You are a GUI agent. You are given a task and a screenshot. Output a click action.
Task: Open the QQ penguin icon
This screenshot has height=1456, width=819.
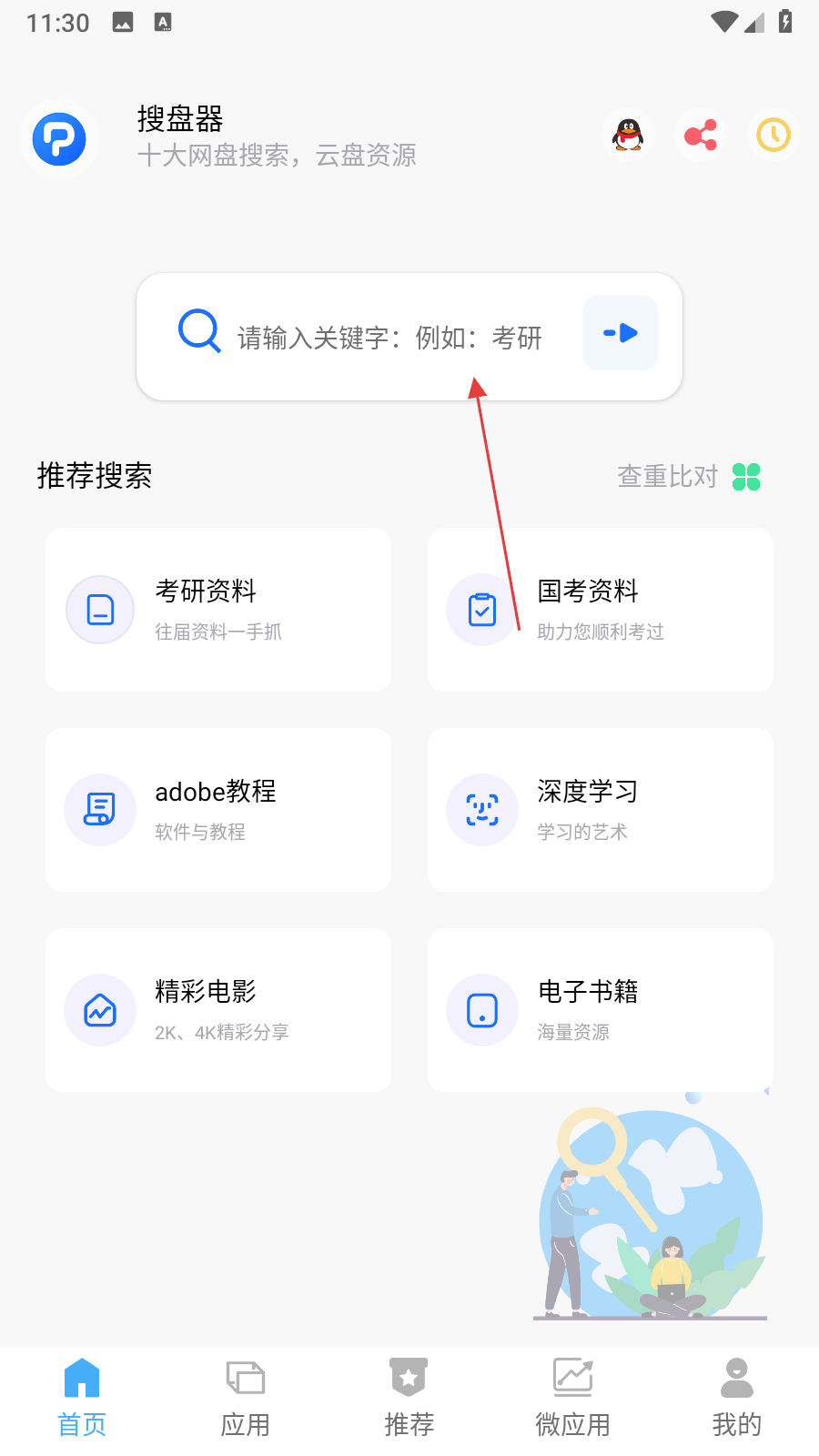[x=628, y=136]
